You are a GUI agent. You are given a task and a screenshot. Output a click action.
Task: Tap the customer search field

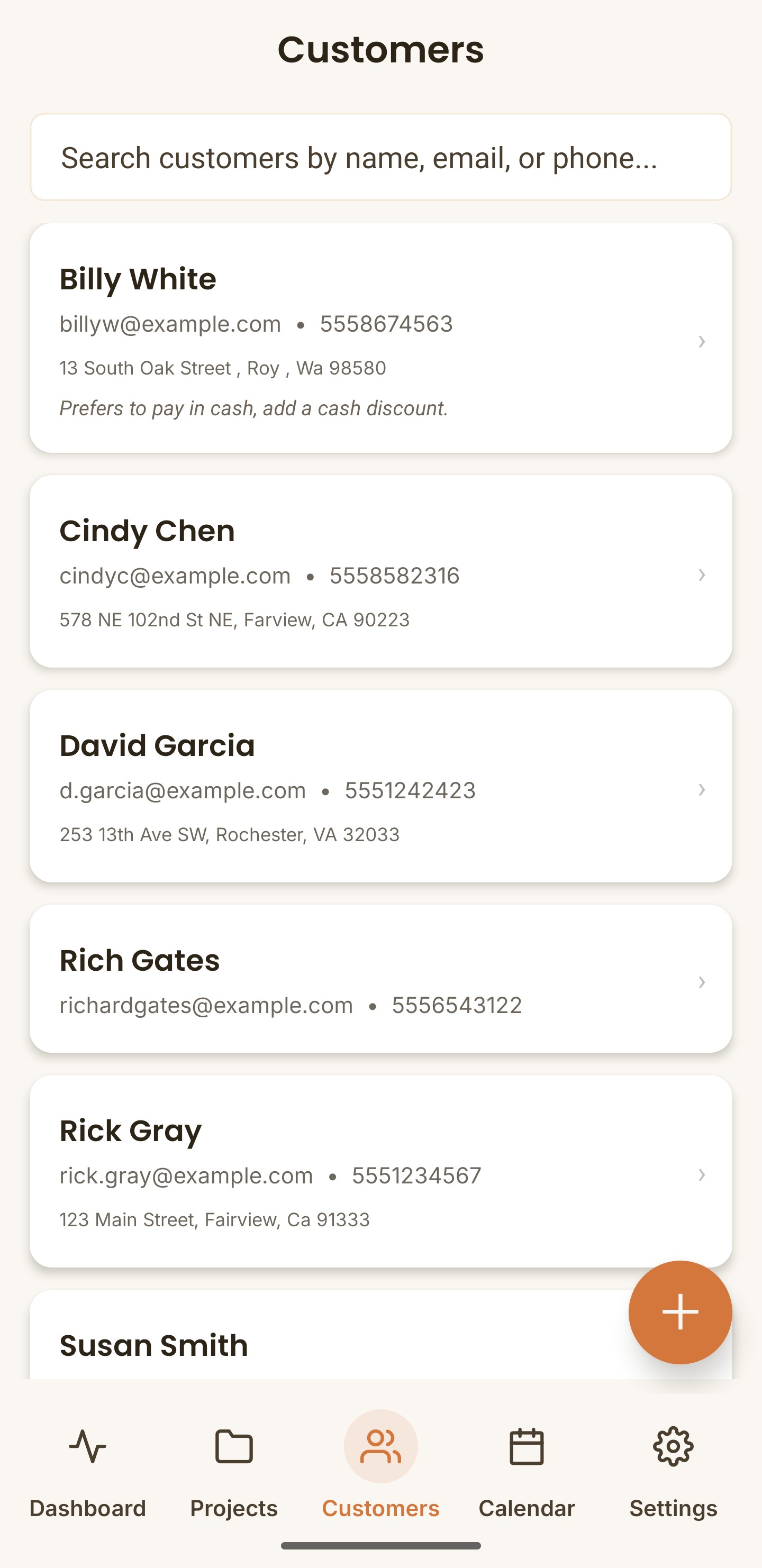click(380, 158)
